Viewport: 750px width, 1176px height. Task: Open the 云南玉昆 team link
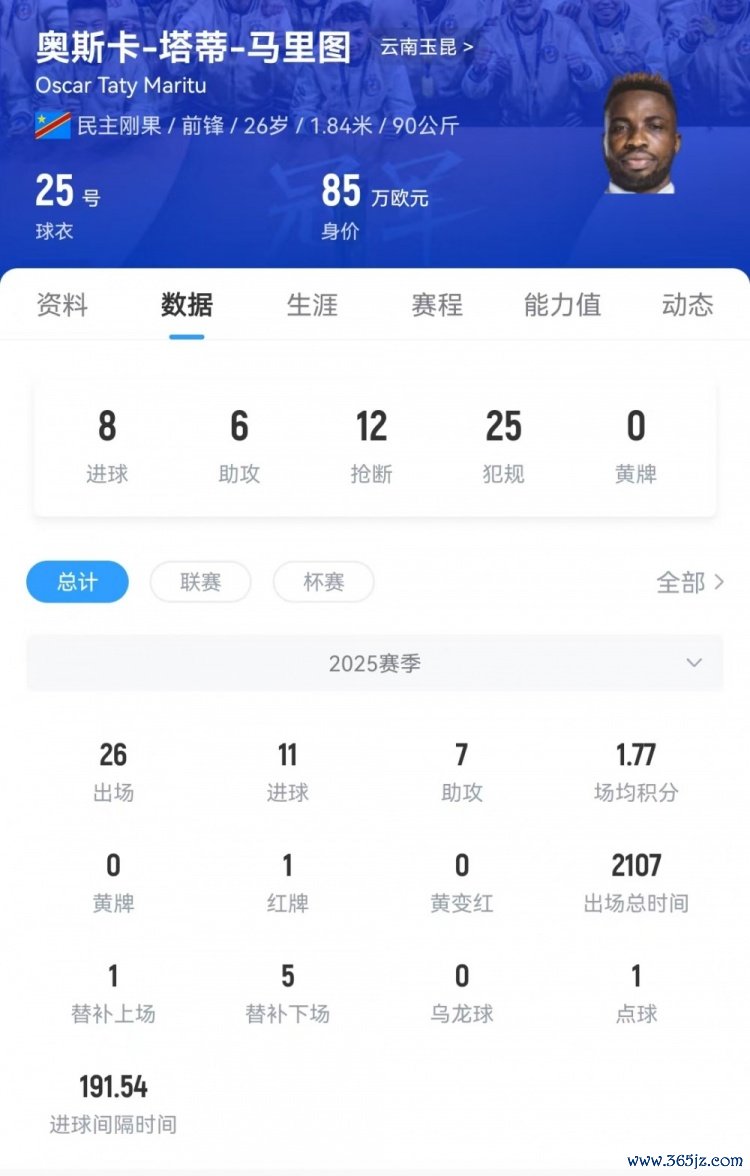point(427,46)
